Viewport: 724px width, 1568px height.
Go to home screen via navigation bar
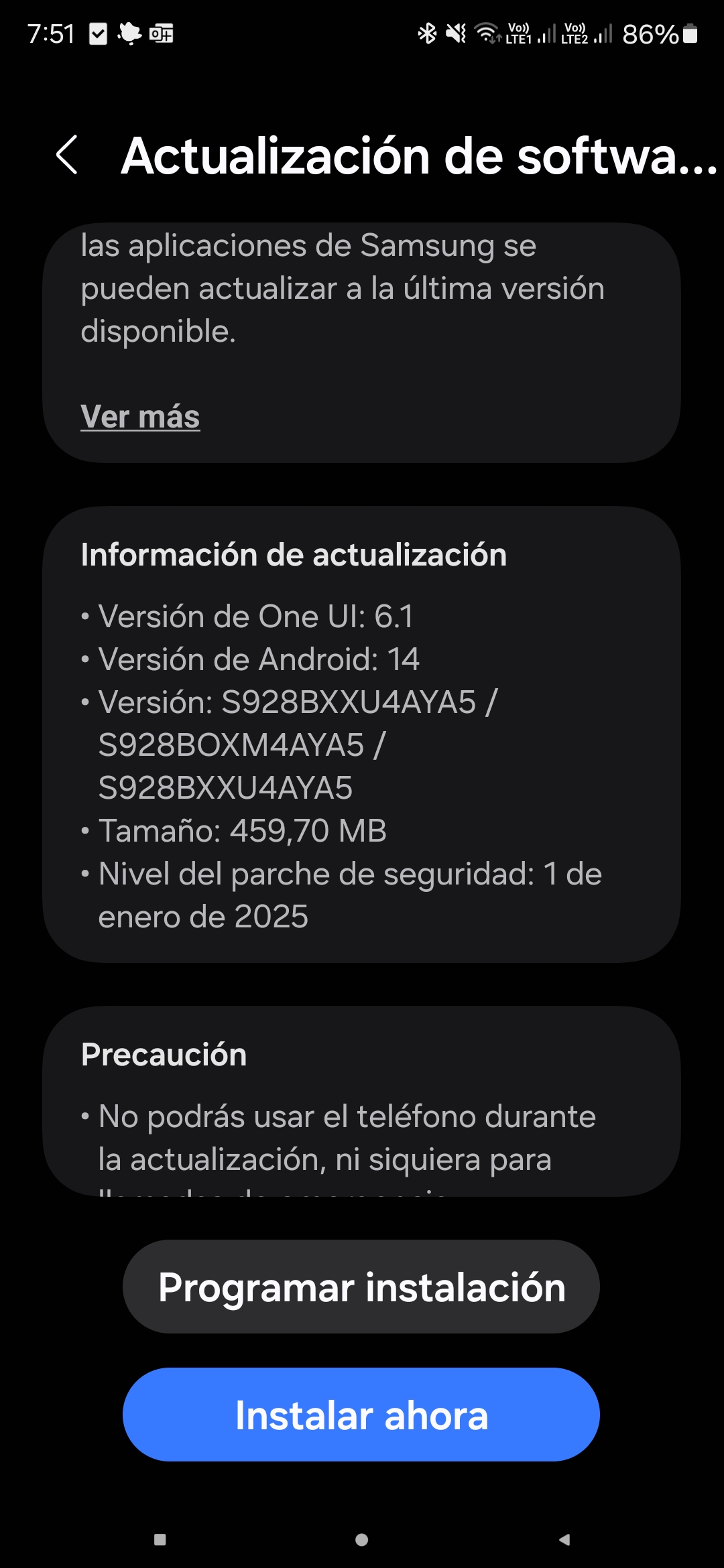point(361,1539)
